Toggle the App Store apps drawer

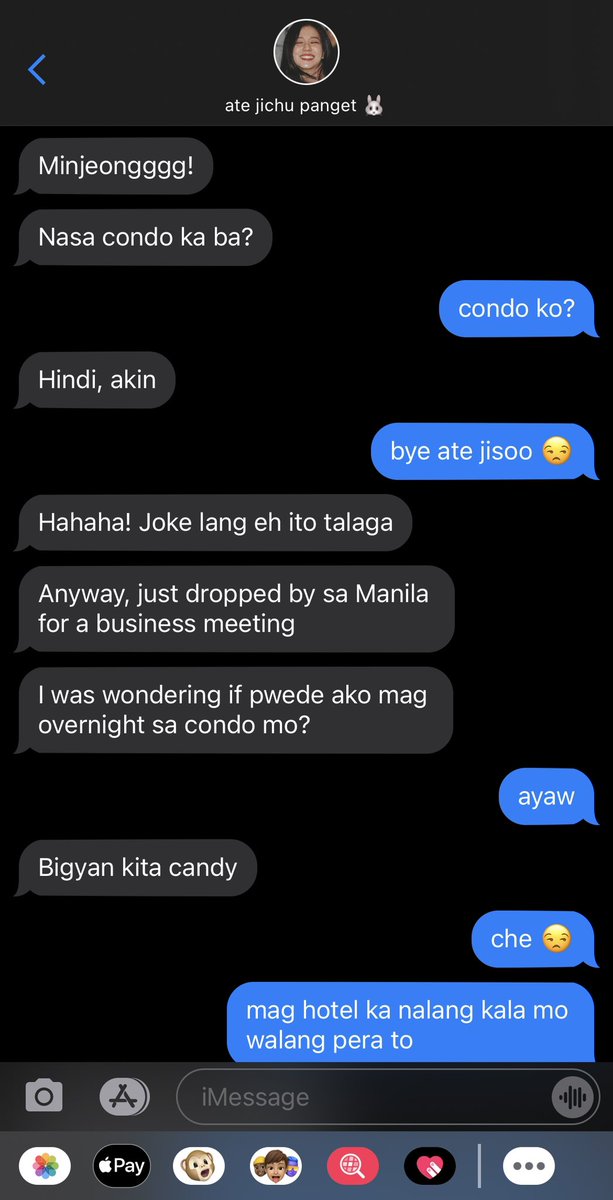click(x=124, y=1097)
